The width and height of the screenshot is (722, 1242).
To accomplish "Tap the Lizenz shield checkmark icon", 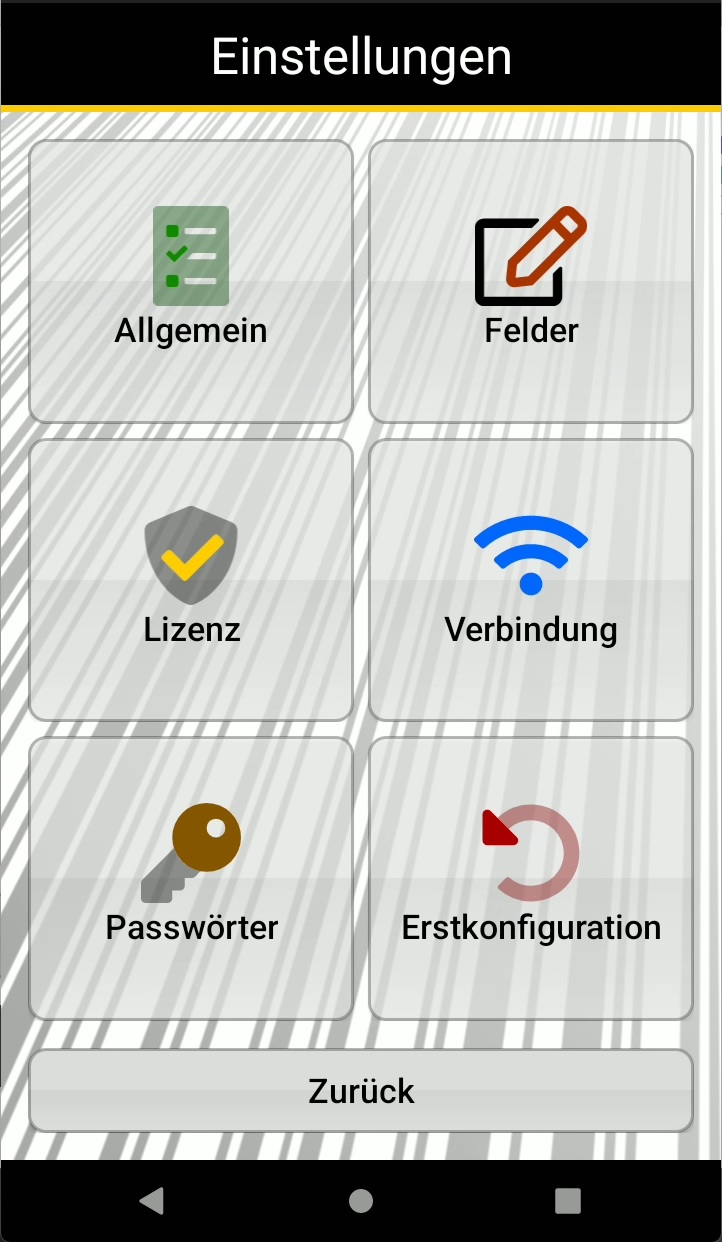I will pos(190,554).
